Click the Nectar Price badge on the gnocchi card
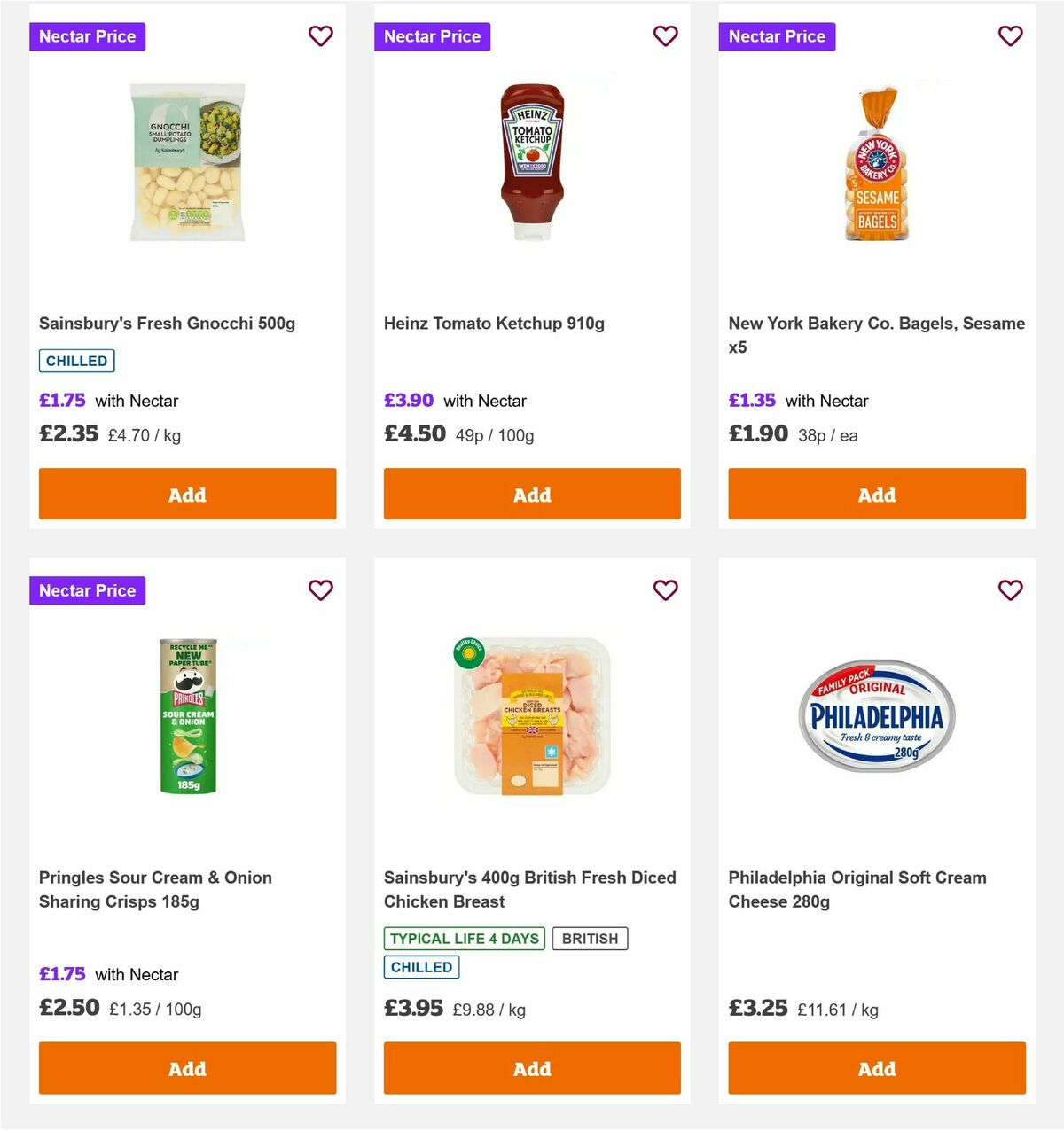 click(87, 36)
